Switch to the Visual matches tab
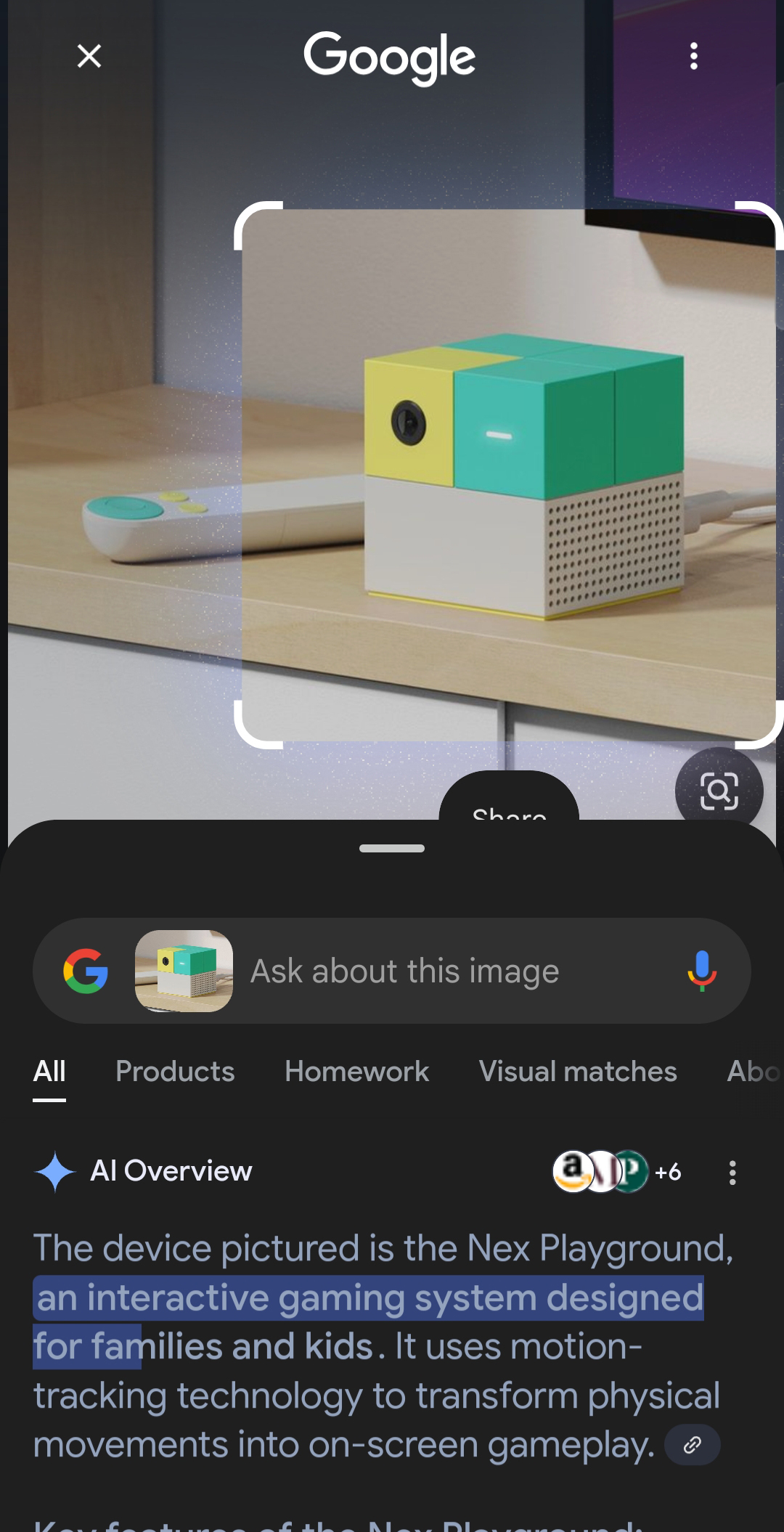This screenshot has height=1532, width=784. point(578,1072)
